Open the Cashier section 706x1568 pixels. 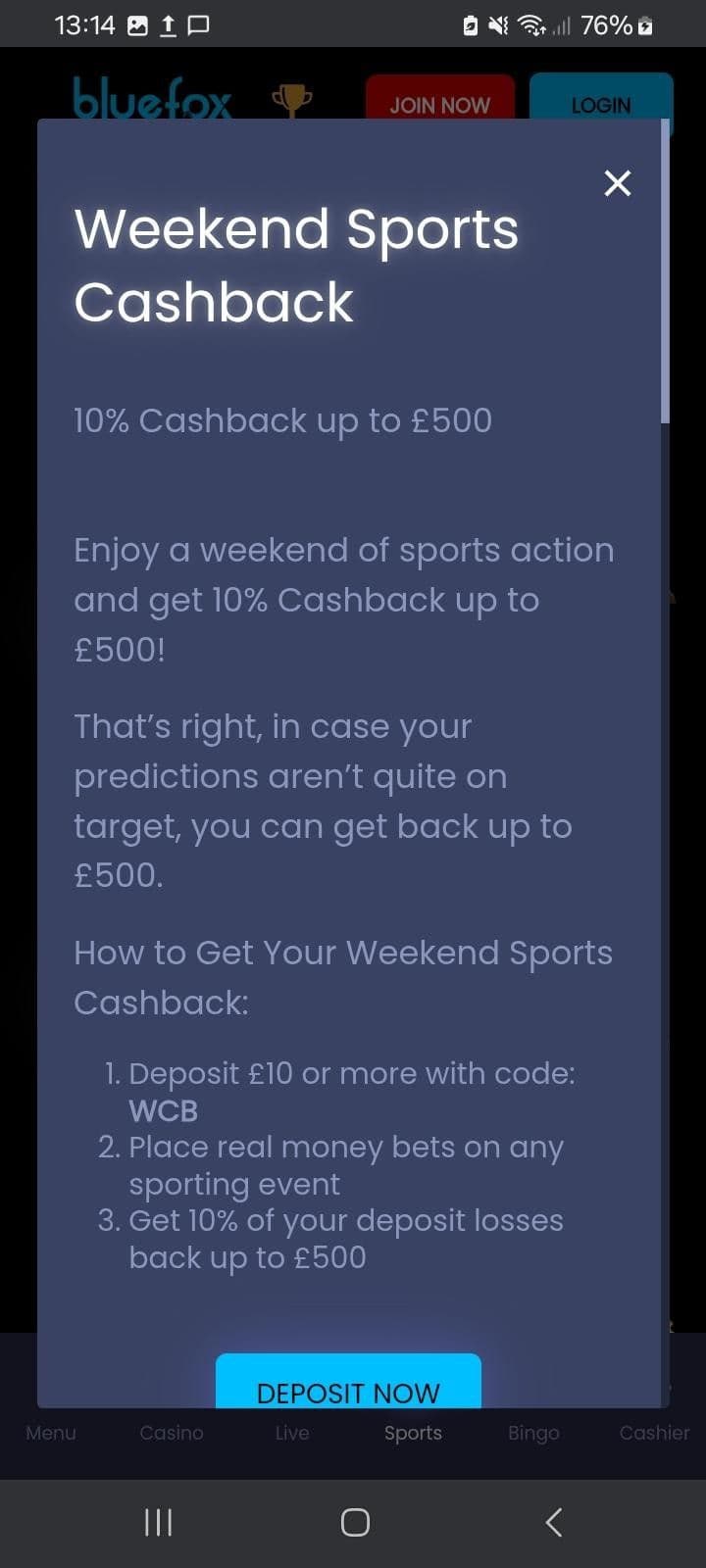click(x=653, y=1433)
